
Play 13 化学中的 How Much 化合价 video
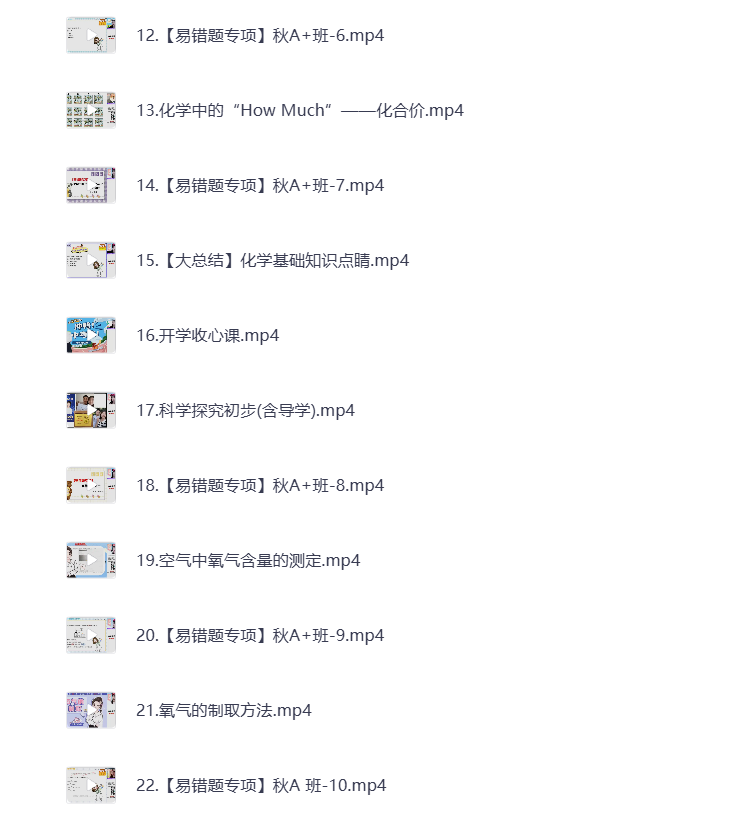pos(300,111)
